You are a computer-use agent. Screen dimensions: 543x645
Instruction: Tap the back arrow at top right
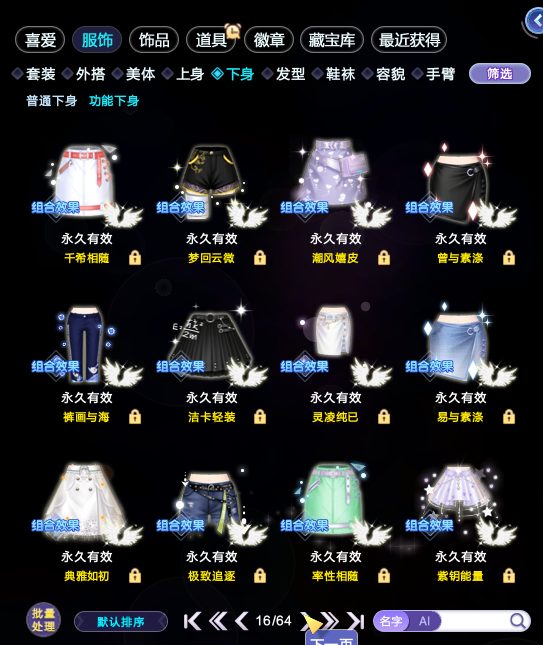536,21
